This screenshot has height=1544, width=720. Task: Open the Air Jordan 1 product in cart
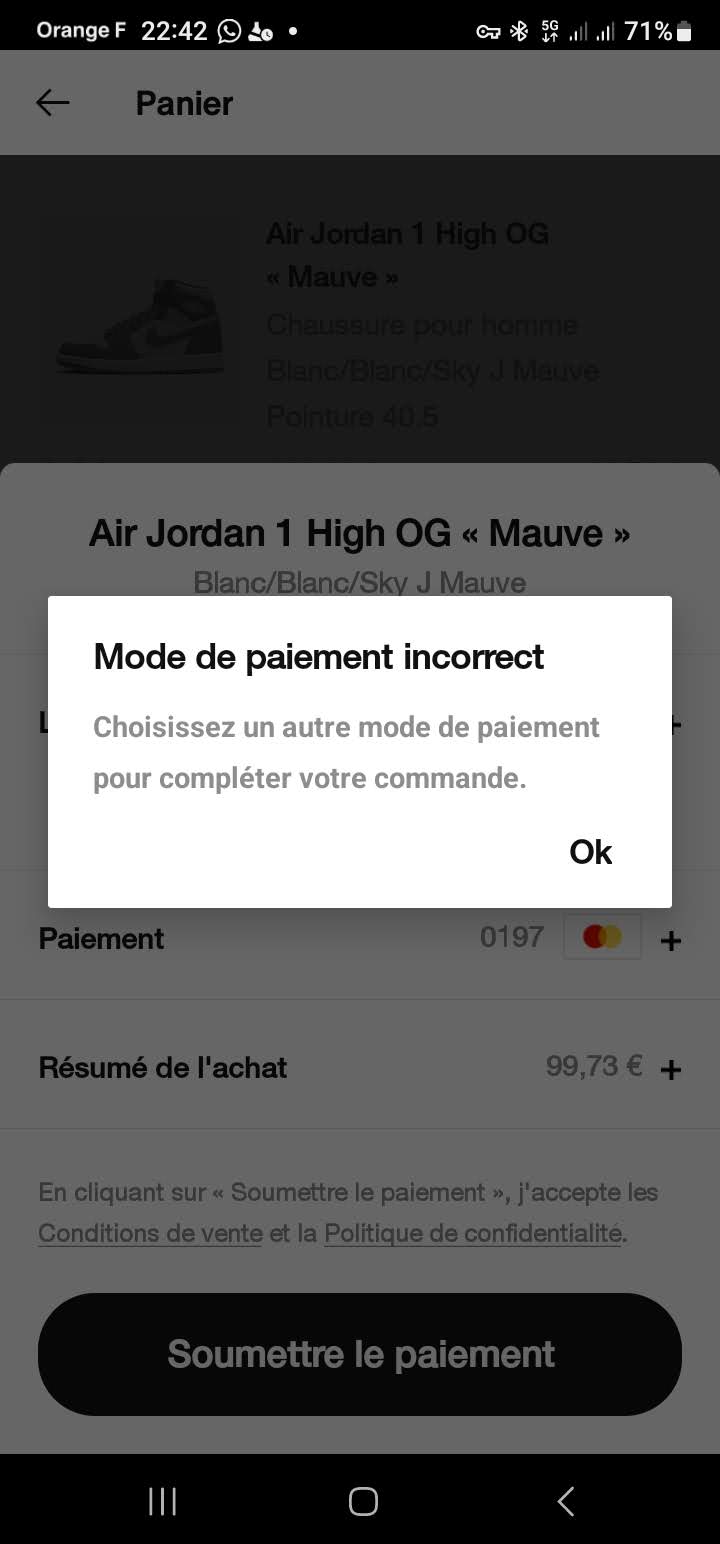408,254
